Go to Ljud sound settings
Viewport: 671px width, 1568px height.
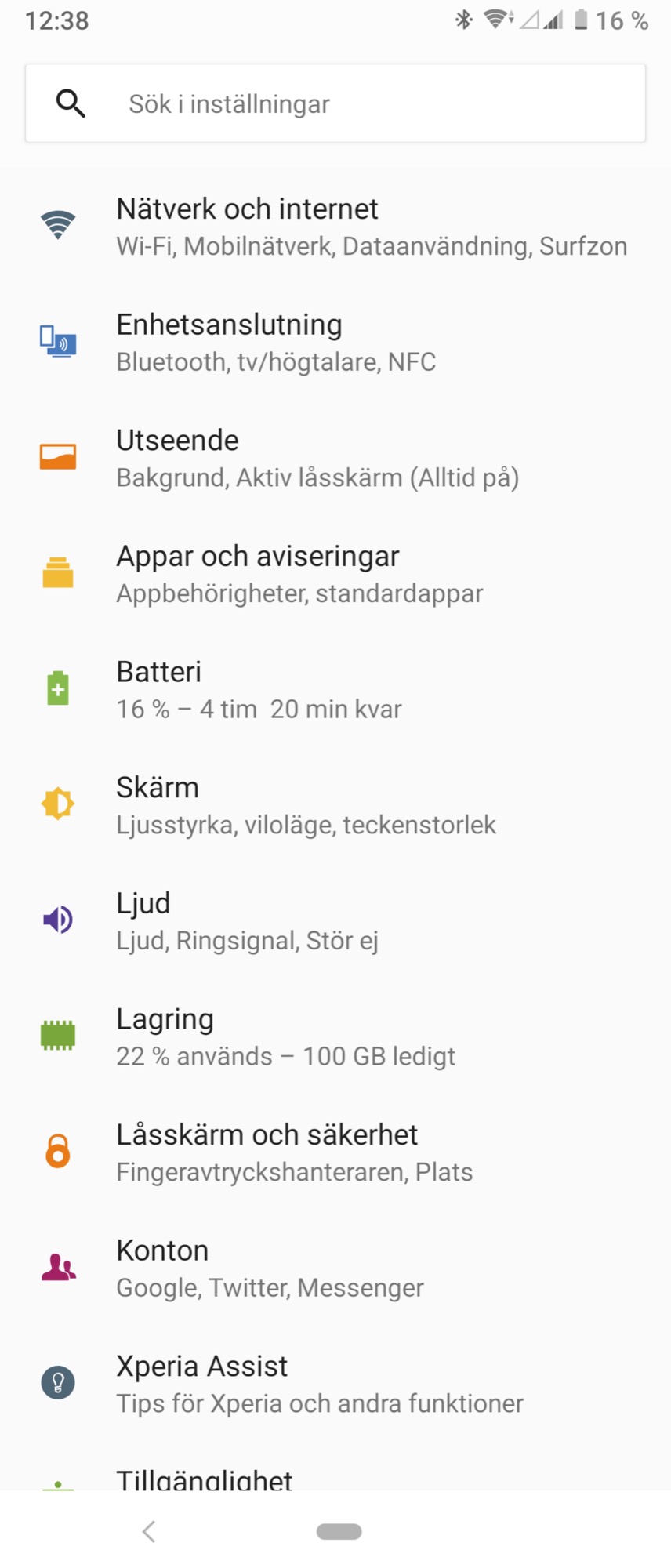[x=335, y=920]
